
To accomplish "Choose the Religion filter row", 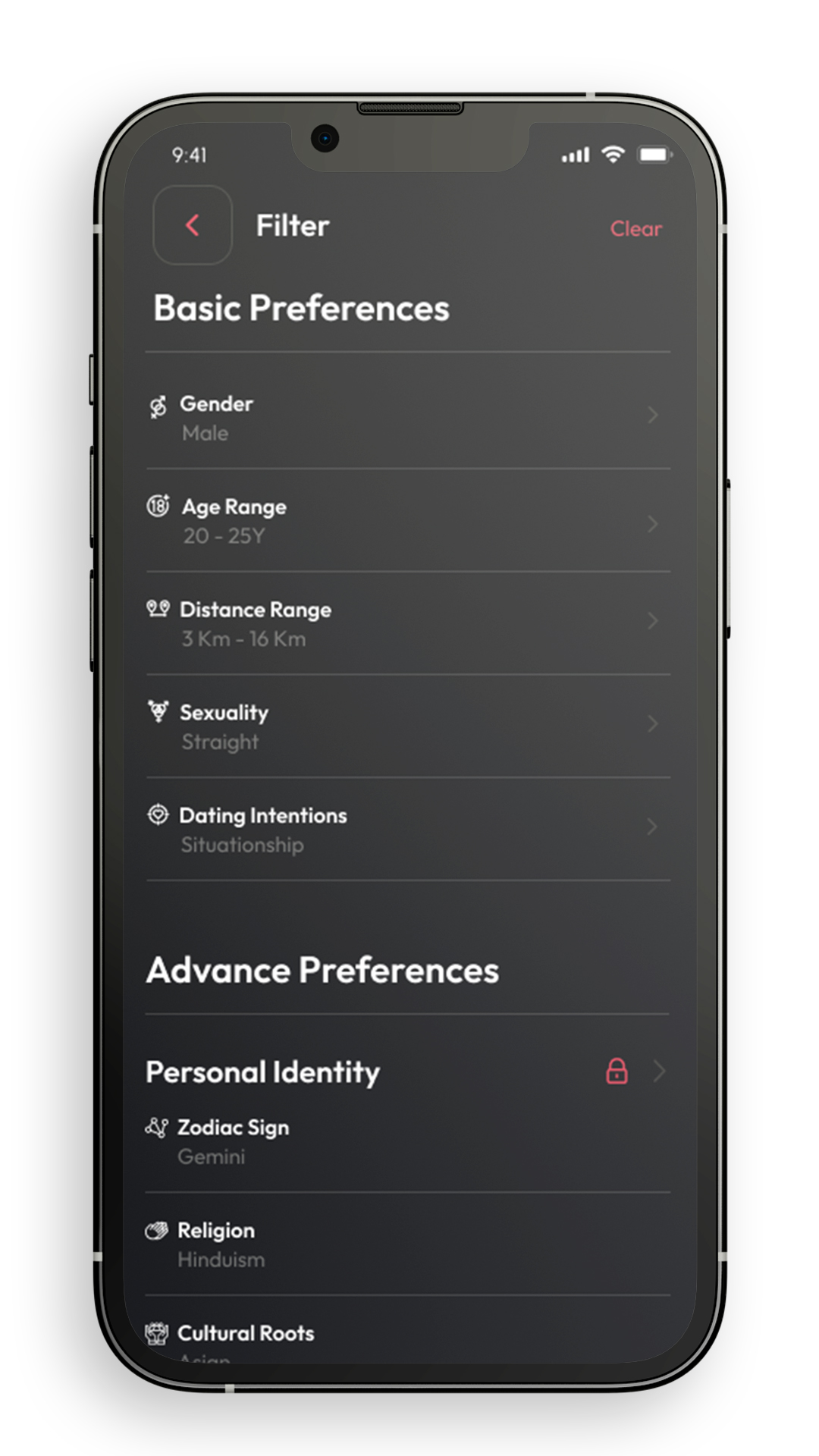I will (408, 1244).
